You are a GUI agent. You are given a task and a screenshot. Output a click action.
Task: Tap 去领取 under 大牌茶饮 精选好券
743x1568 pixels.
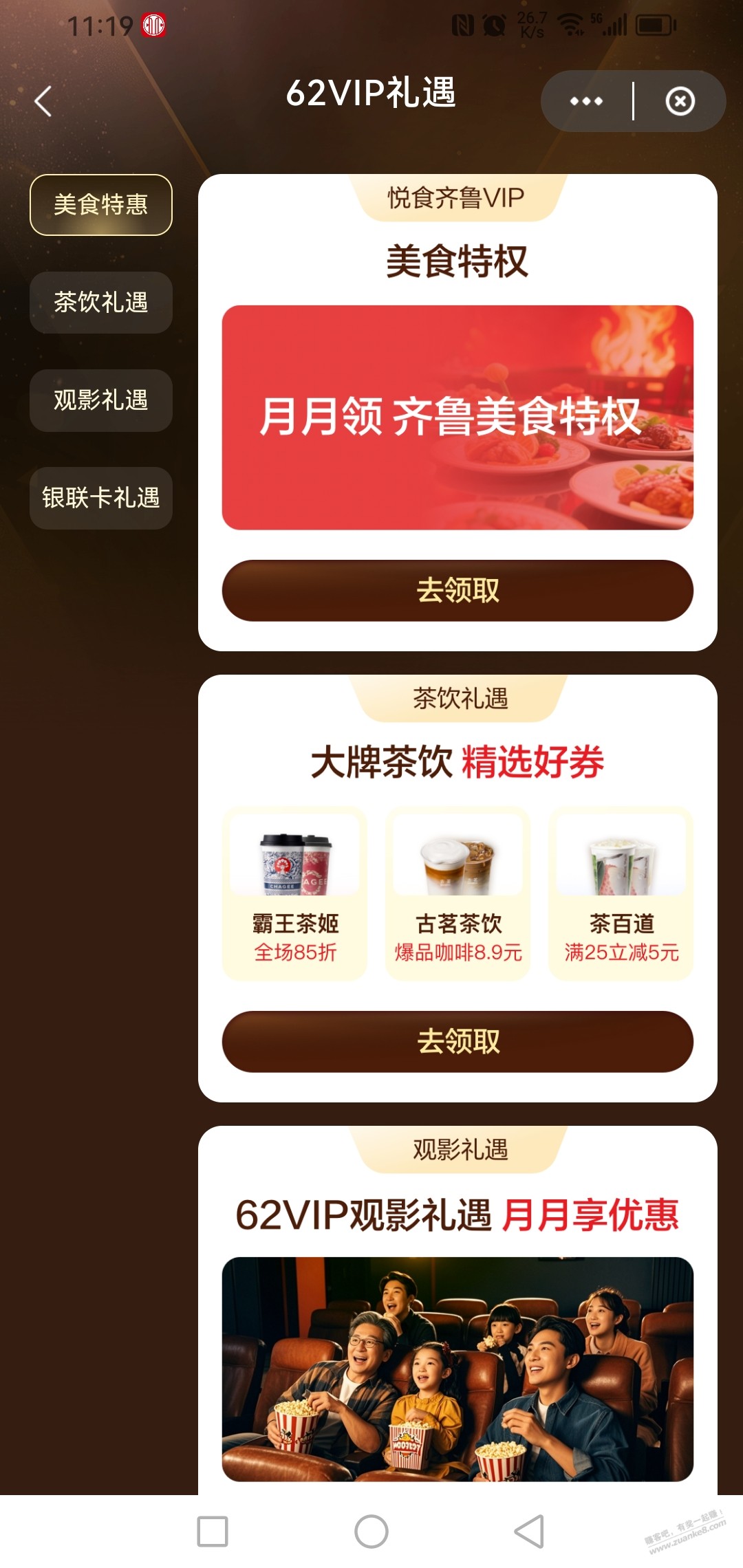point(457,1041)
